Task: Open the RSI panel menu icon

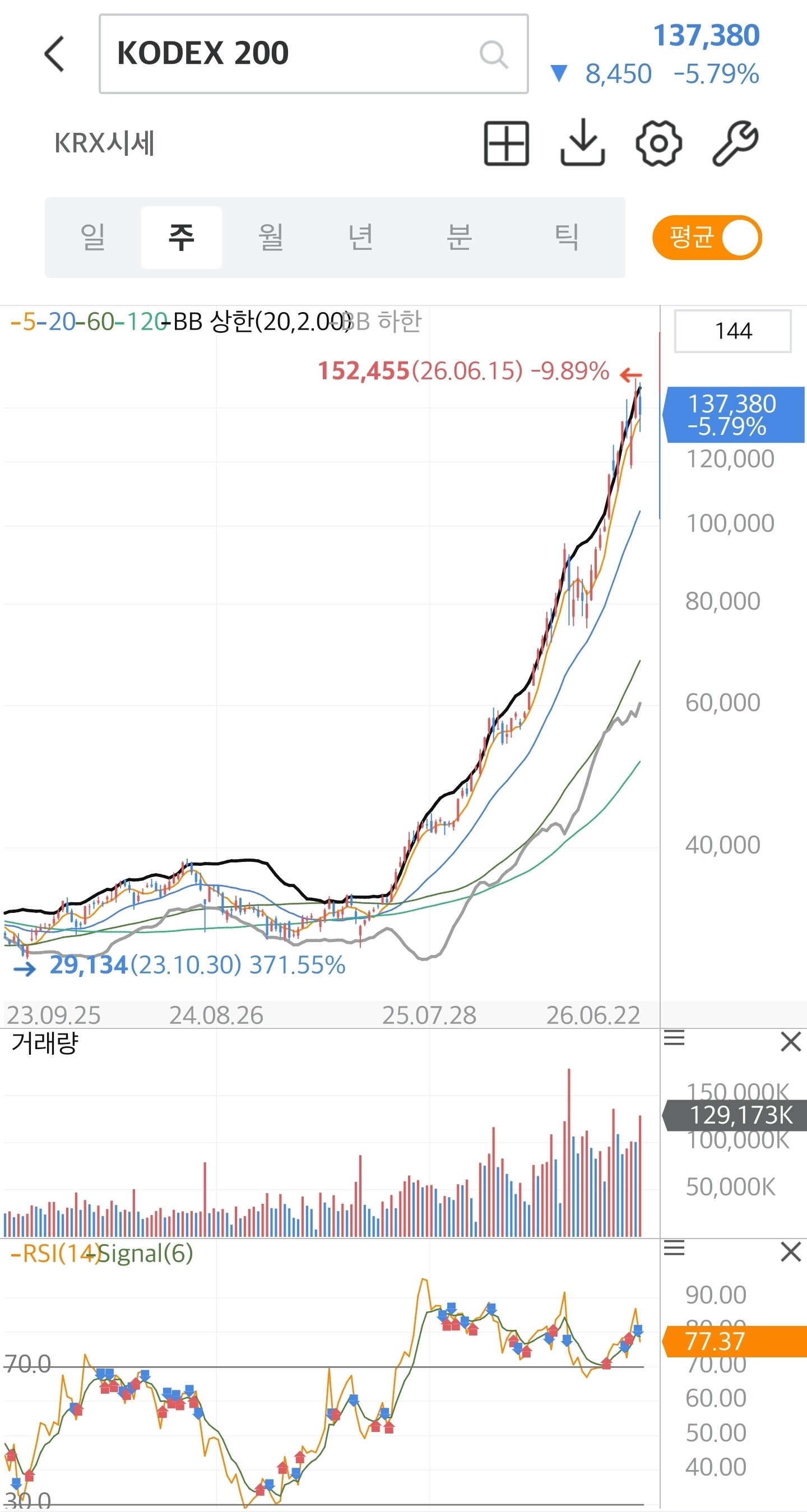Action: (674, 1248)
